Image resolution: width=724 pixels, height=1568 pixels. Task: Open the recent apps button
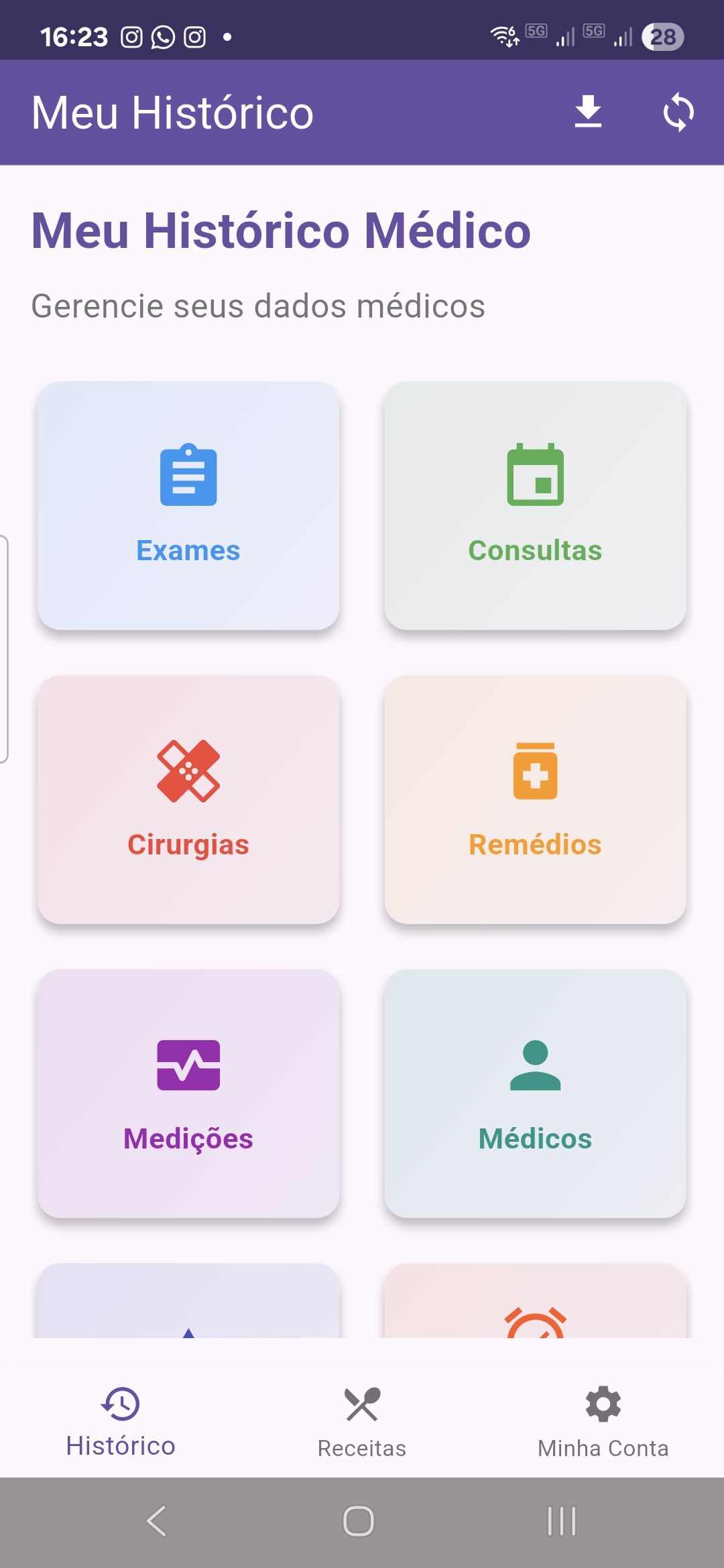click(x=560, y=1520)
